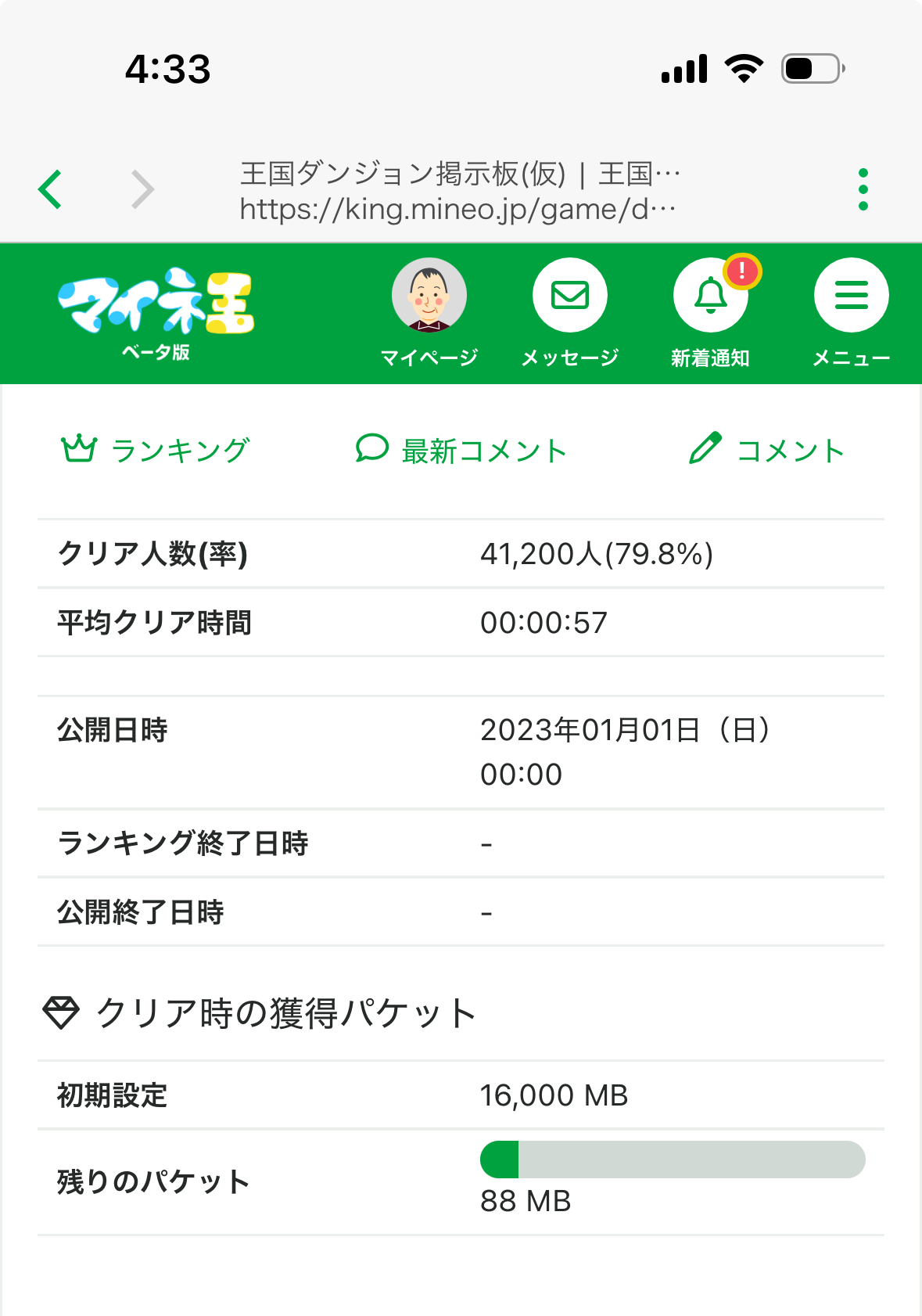Open the browser's three-dot overflow menu
922x1316 pixels.
pos(863,189)
